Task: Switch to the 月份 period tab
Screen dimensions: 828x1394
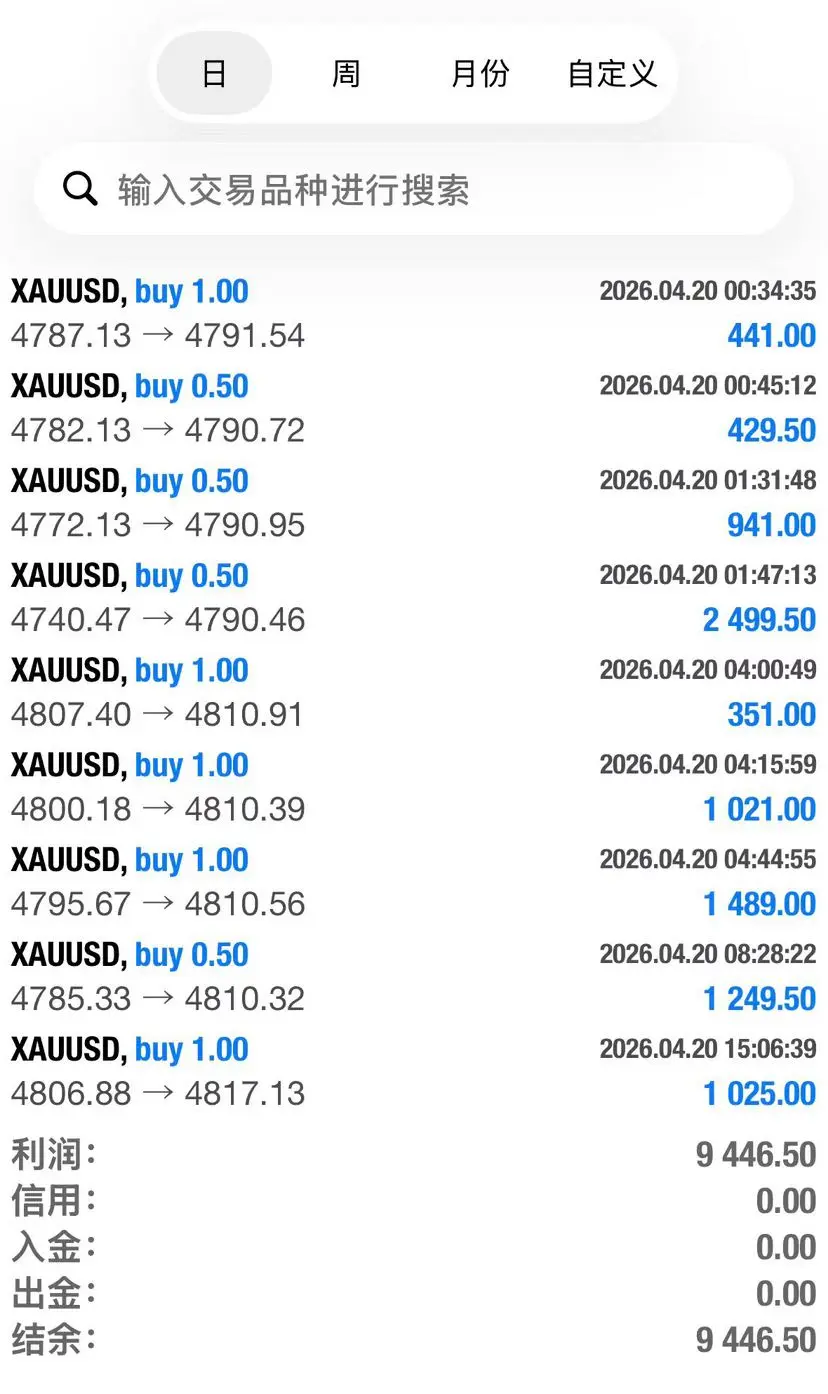Action: coord(480,74)
